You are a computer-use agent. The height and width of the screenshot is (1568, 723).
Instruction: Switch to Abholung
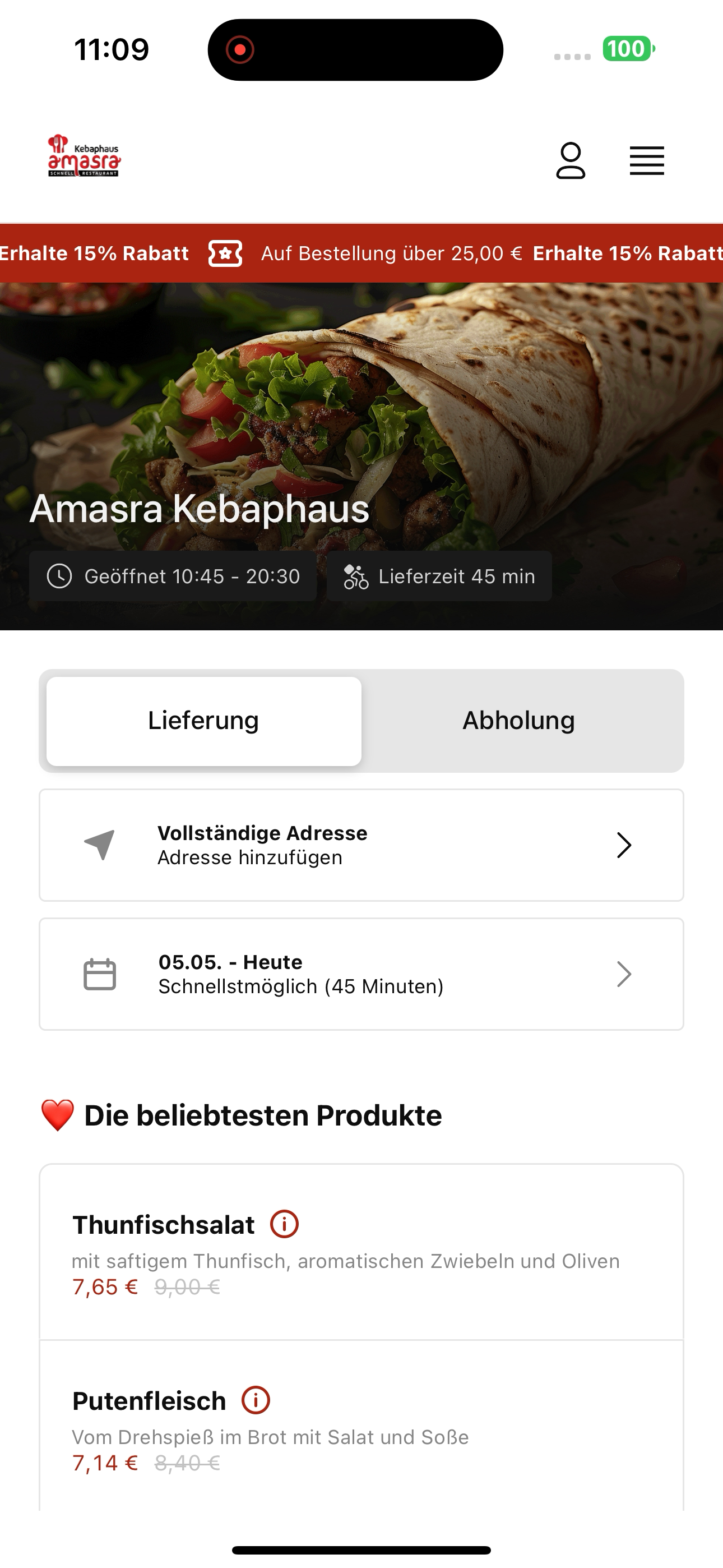(x=518, y=721)
